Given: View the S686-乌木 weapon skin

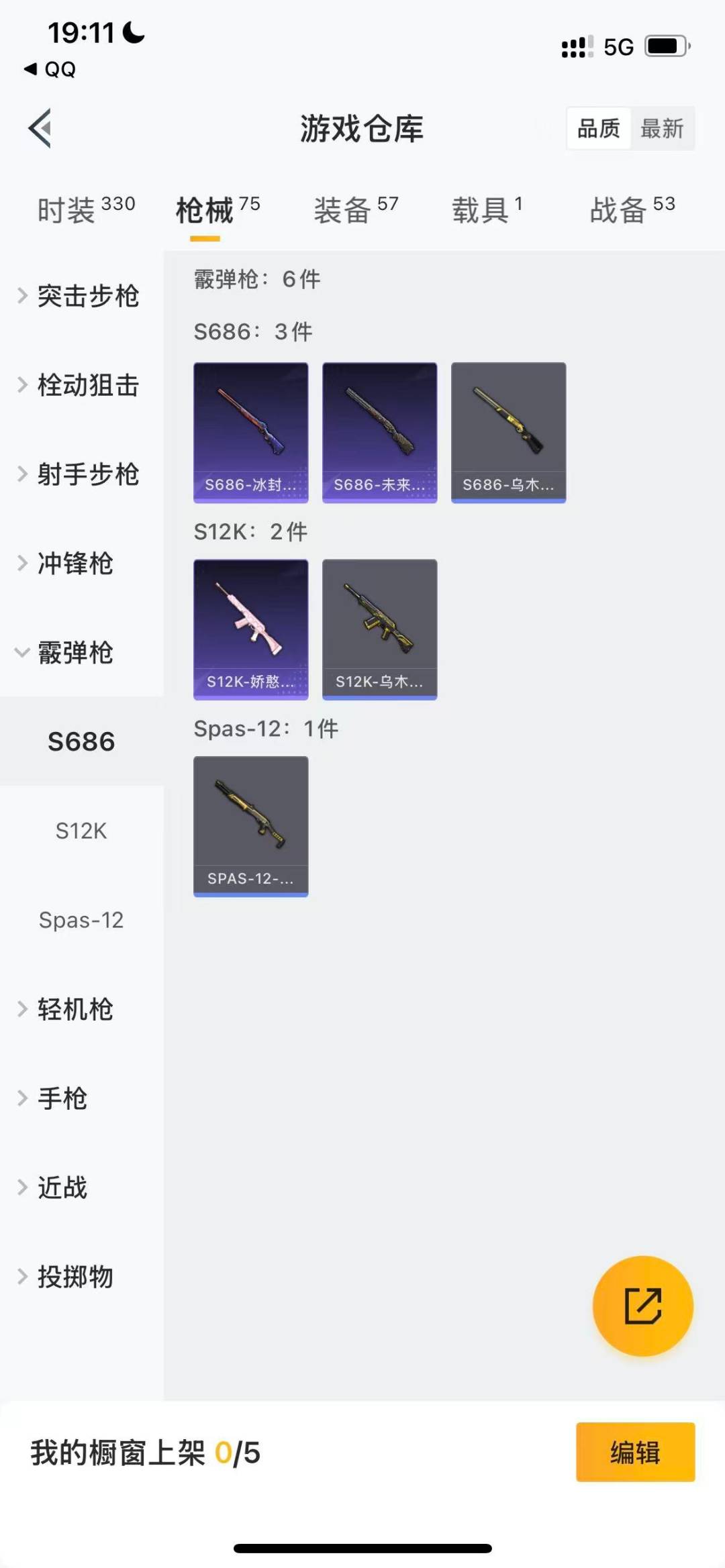Looking at the screenshot, I should 508,431.
